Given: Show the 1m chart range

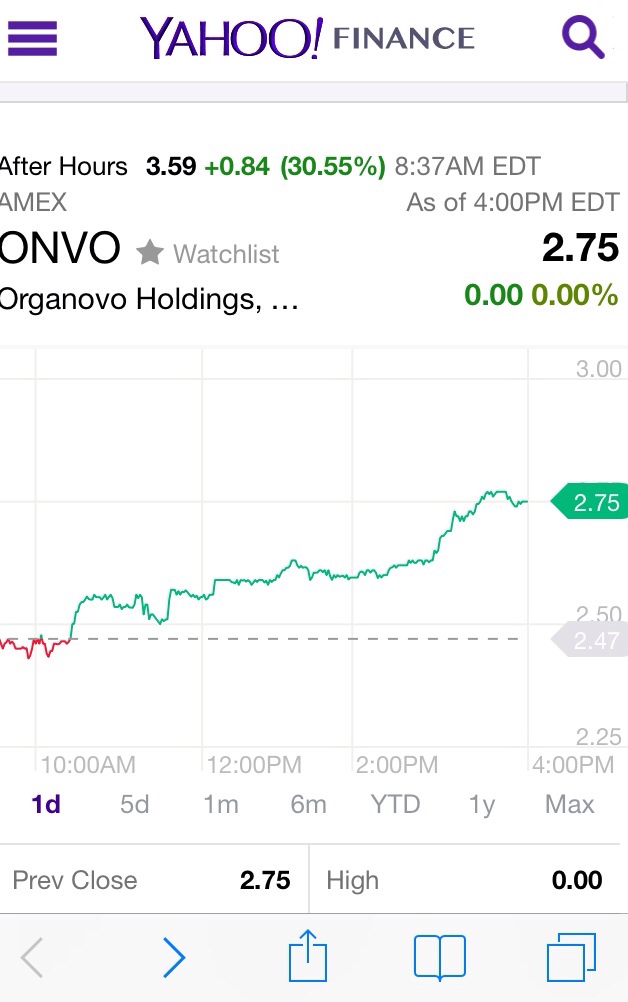Looking at the screenshot, I should pos(220,804).
